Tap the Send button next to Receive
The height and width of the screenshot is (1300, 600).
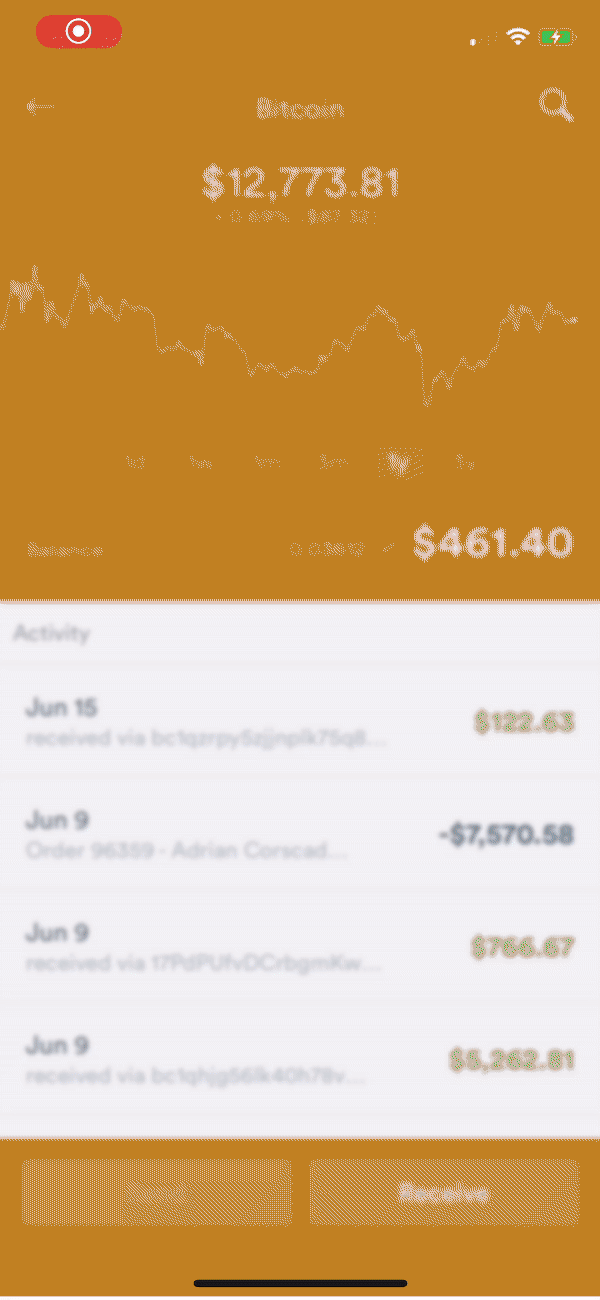(x=157, y=1193)
